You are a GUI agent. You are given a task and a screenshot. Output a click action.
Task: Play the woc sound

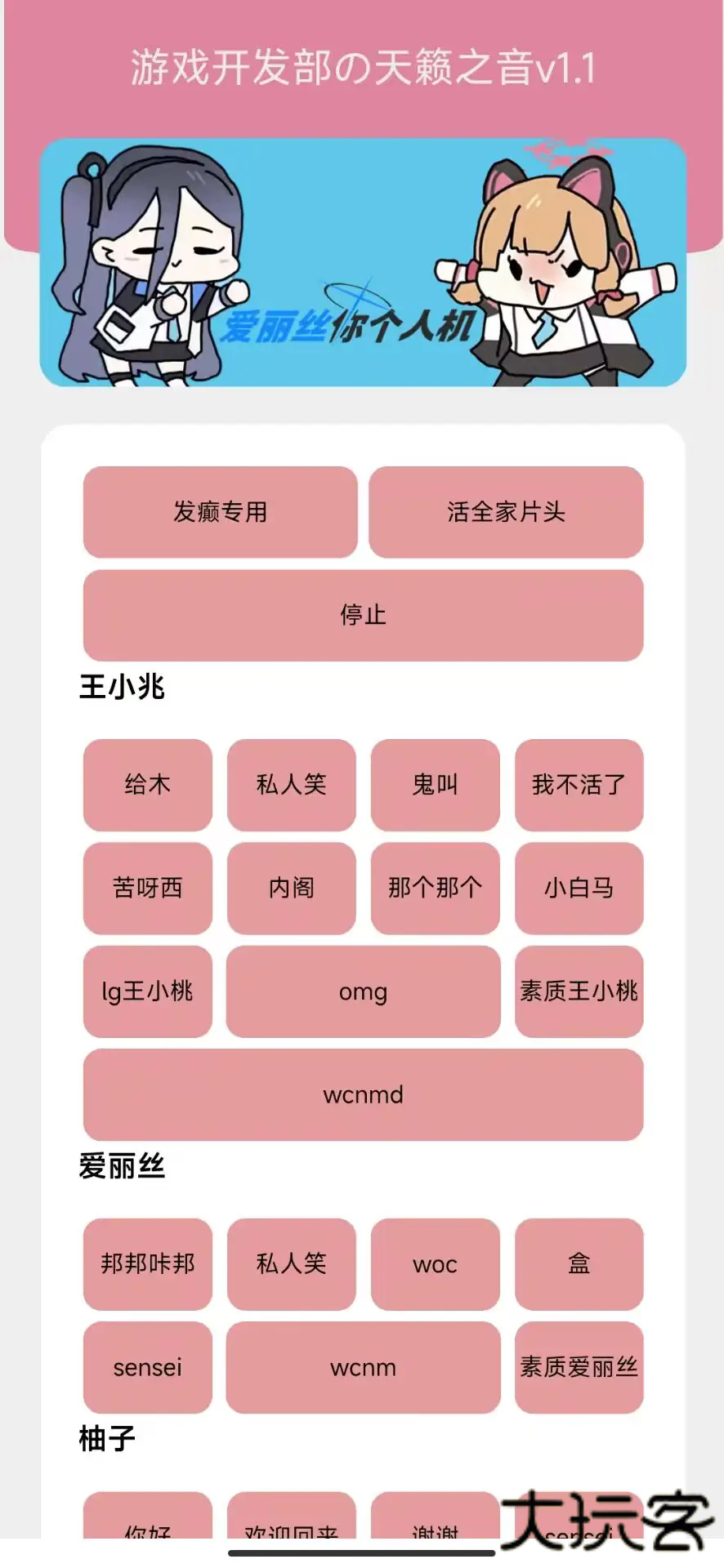435,1264
